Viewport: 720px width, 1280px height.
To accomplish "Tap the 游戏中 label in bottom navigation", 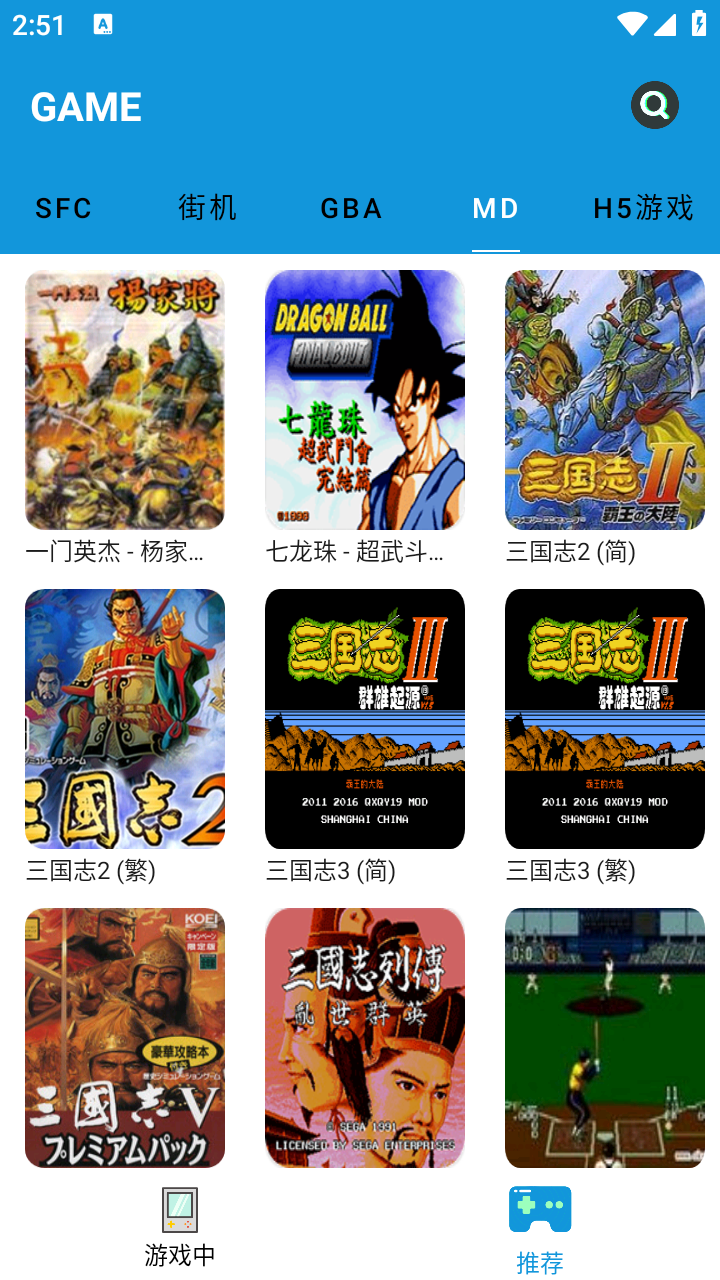I will pos(178,1252).
